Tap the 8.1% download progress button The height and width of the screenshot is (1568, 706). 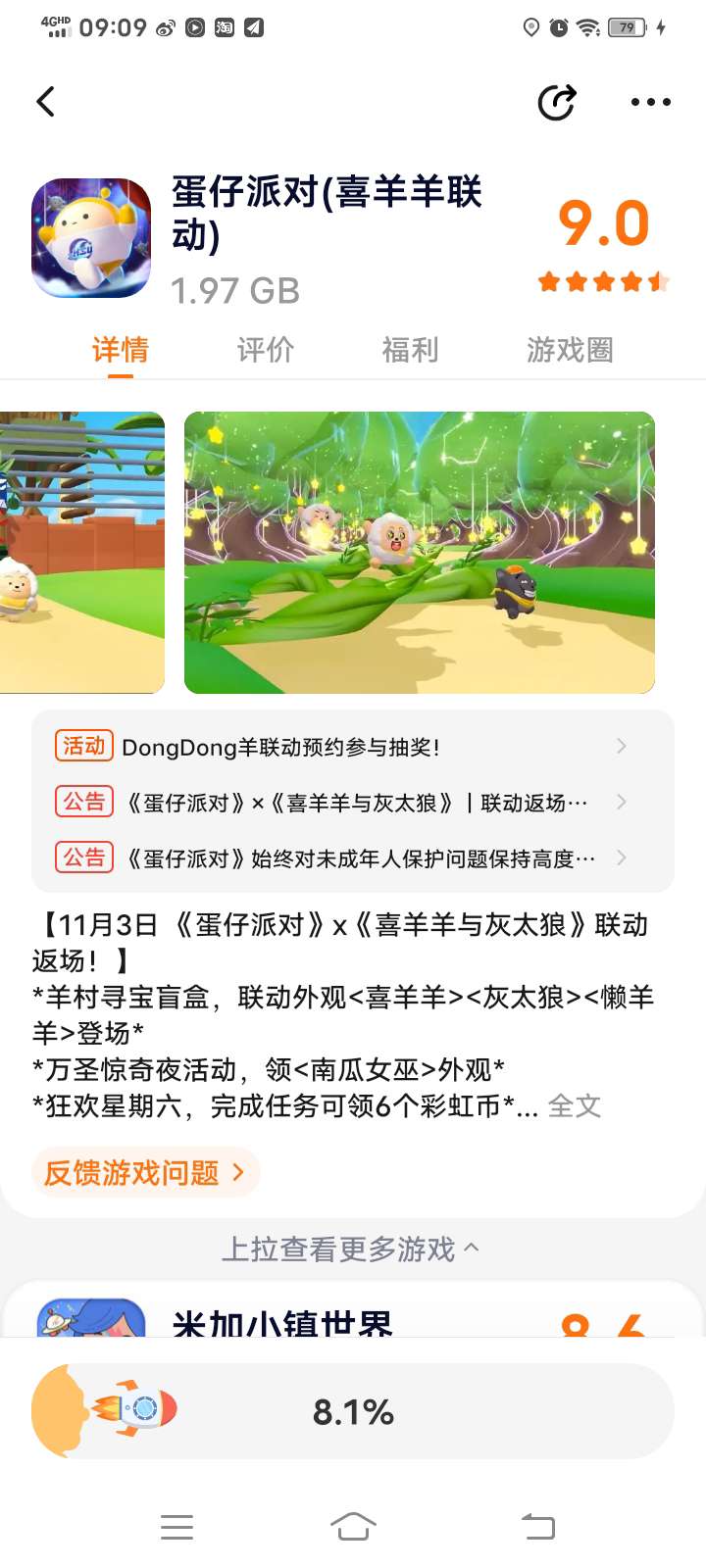353,1411
